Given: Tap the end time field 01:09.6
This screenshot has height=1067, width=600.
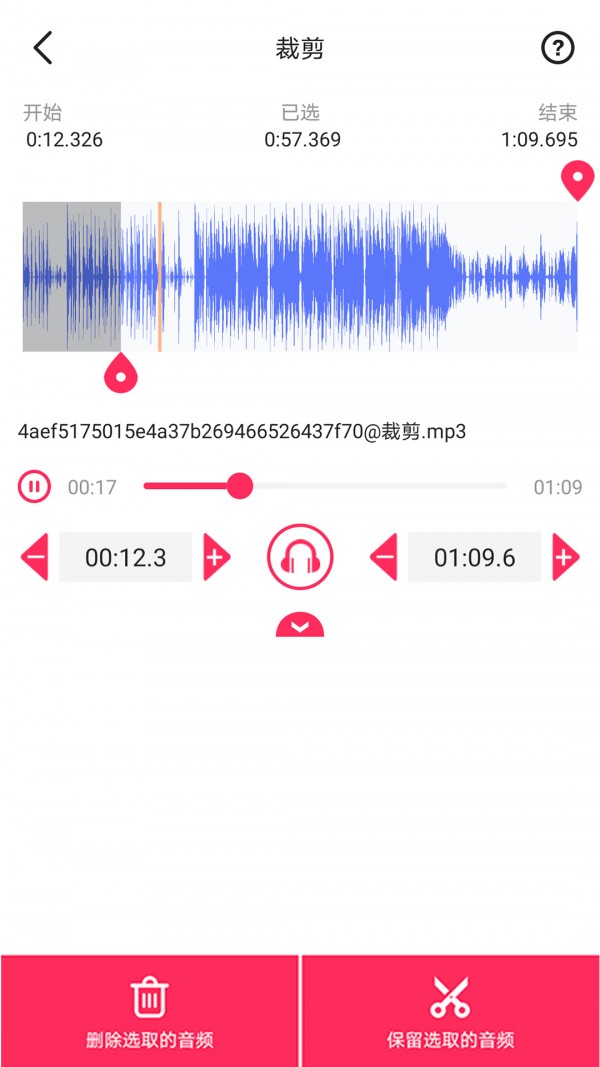Looking at the screenshot, I should click(x=474, y=557).
